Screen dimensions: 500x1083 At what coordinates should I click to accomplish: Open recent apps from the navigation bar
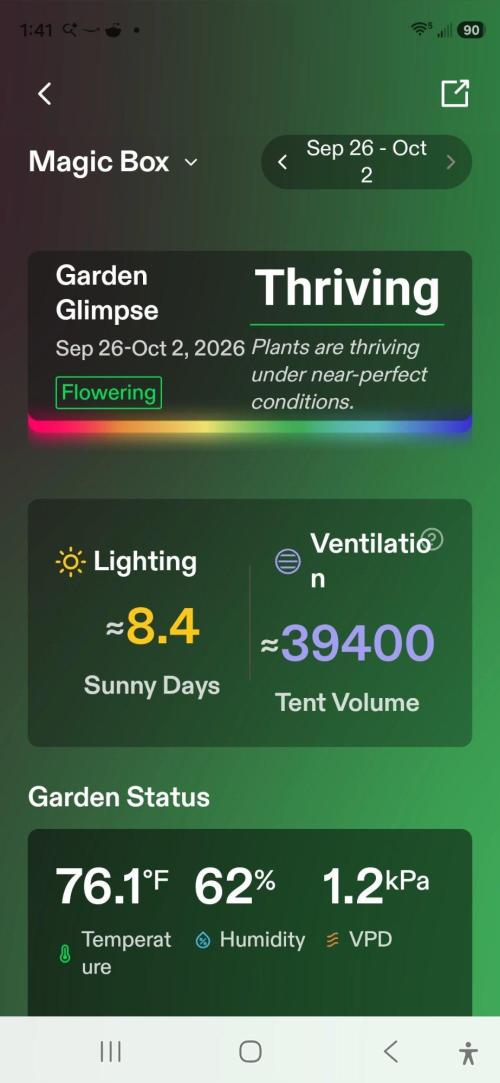(x=110, y=1052)
